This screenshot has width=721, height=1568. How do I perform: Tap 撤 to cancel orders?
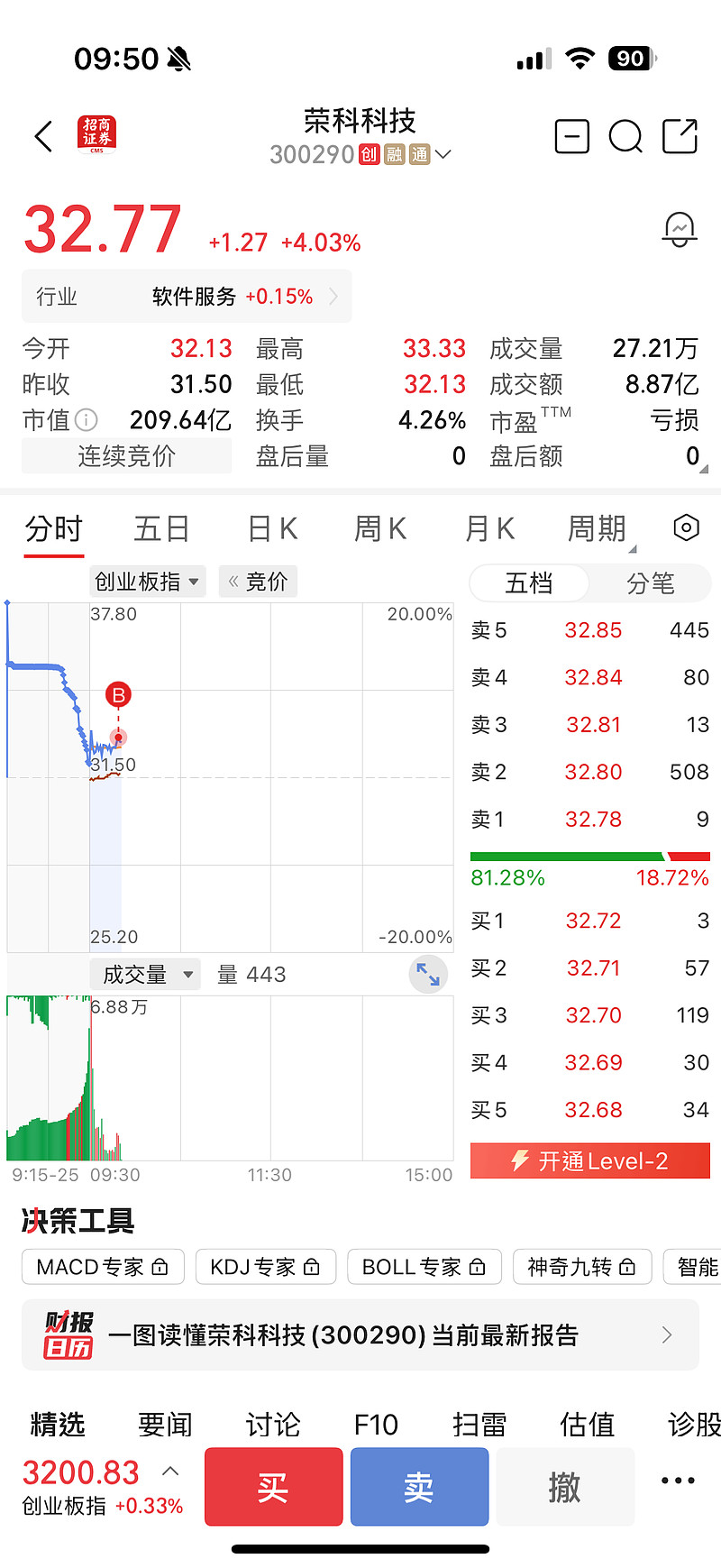pyautogui.click(x=565, y=1487)
